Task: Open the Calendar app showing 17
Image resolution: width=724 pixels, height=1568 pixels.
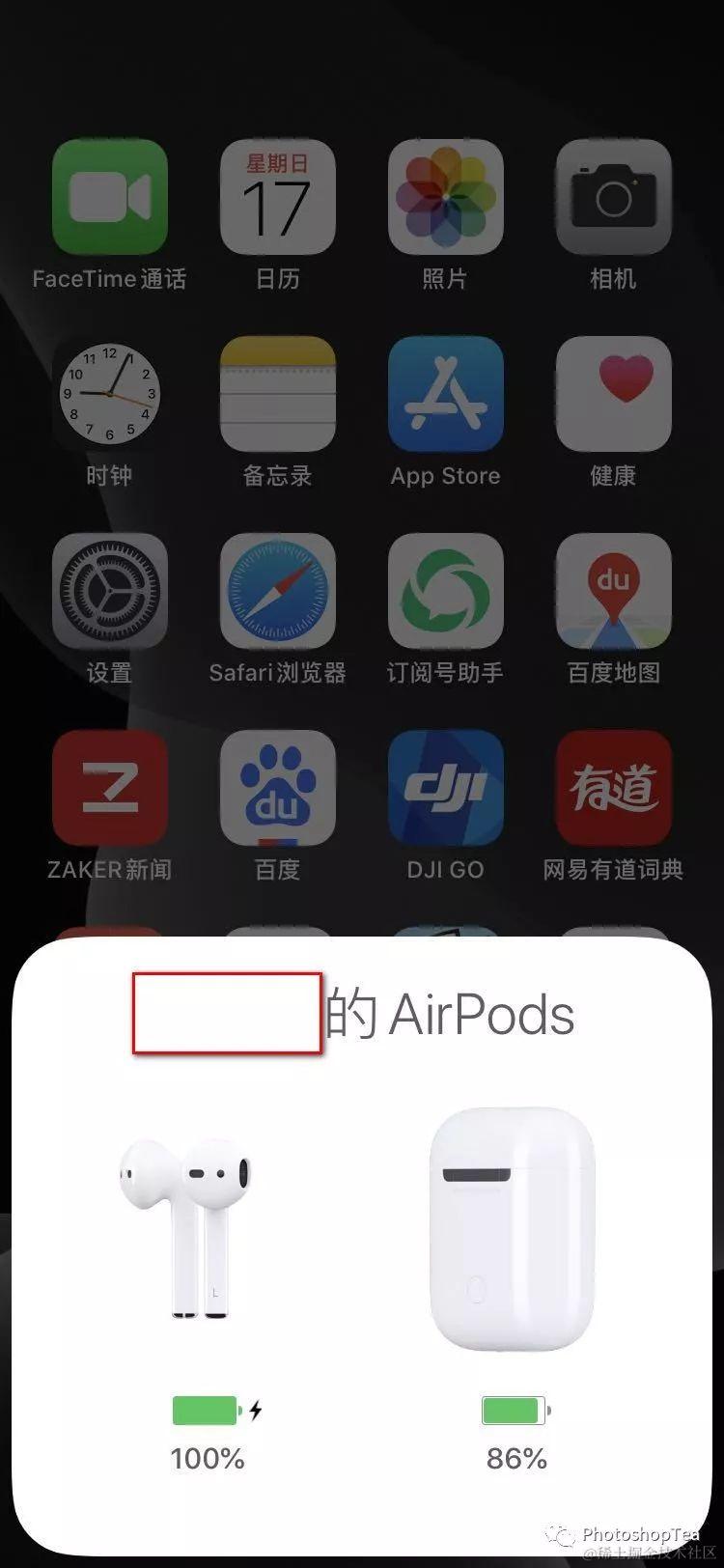Action: (277, 197)
